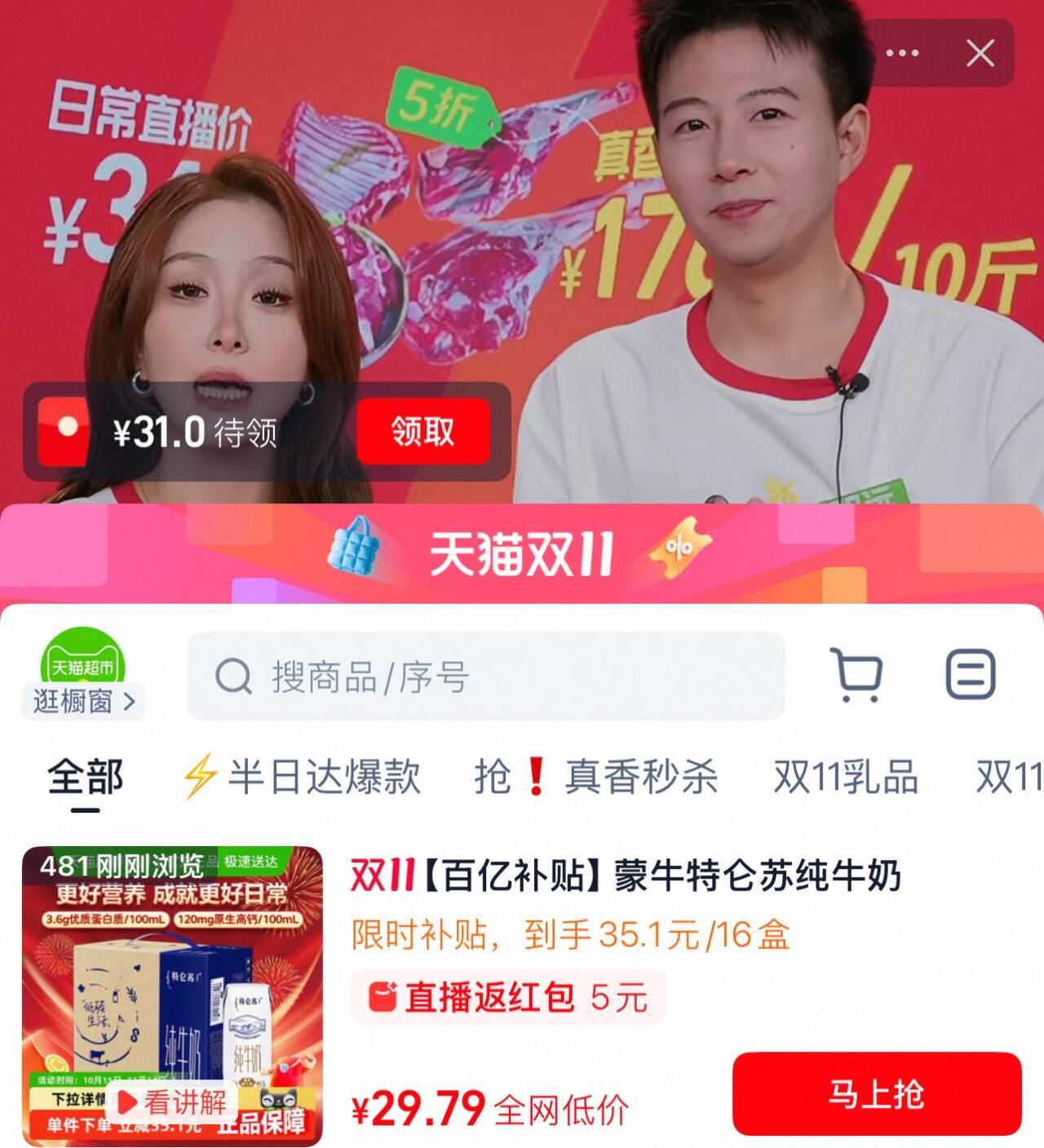
Task: Grab the milk deal with 马上抢
Action: (877, 1093)
